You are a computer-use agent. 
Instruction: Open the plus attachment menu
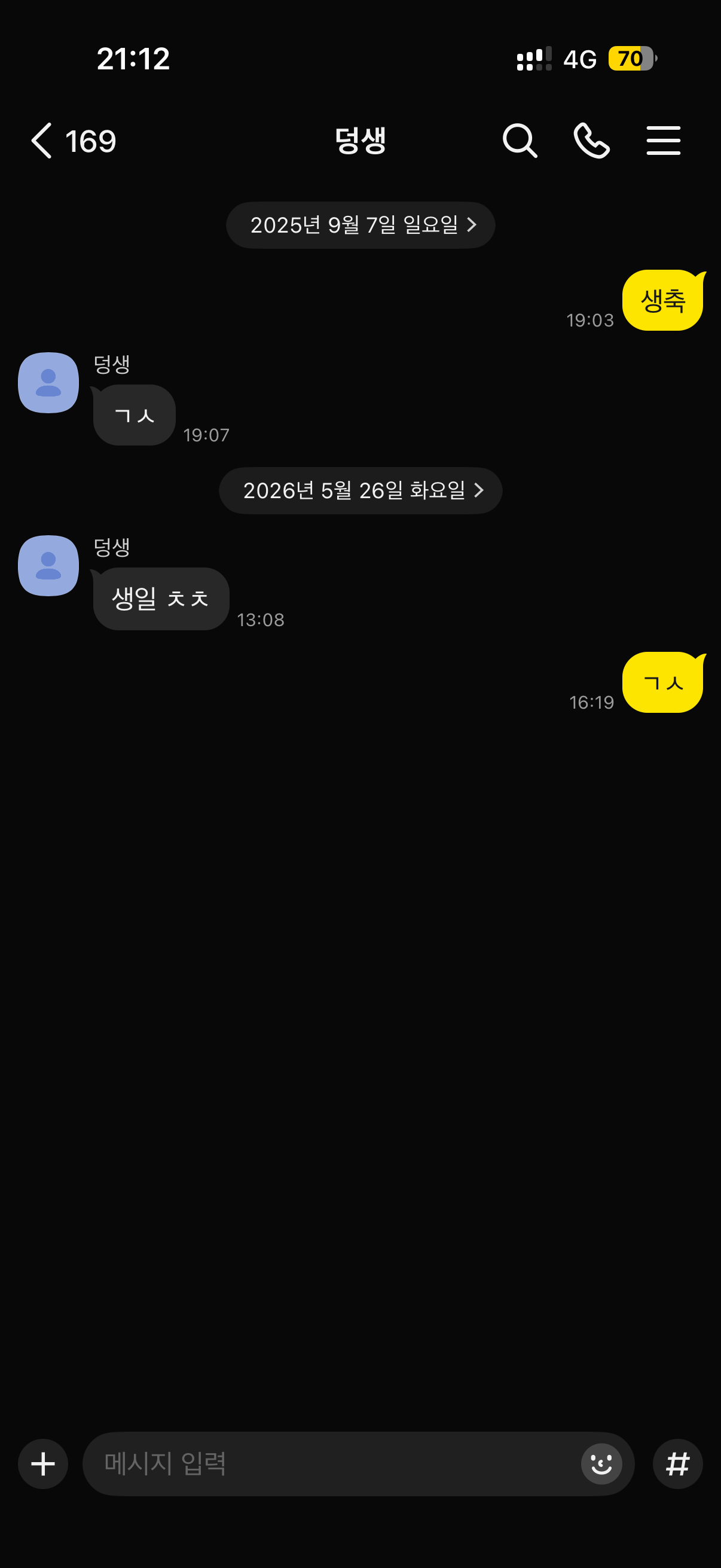[42, 1464]
